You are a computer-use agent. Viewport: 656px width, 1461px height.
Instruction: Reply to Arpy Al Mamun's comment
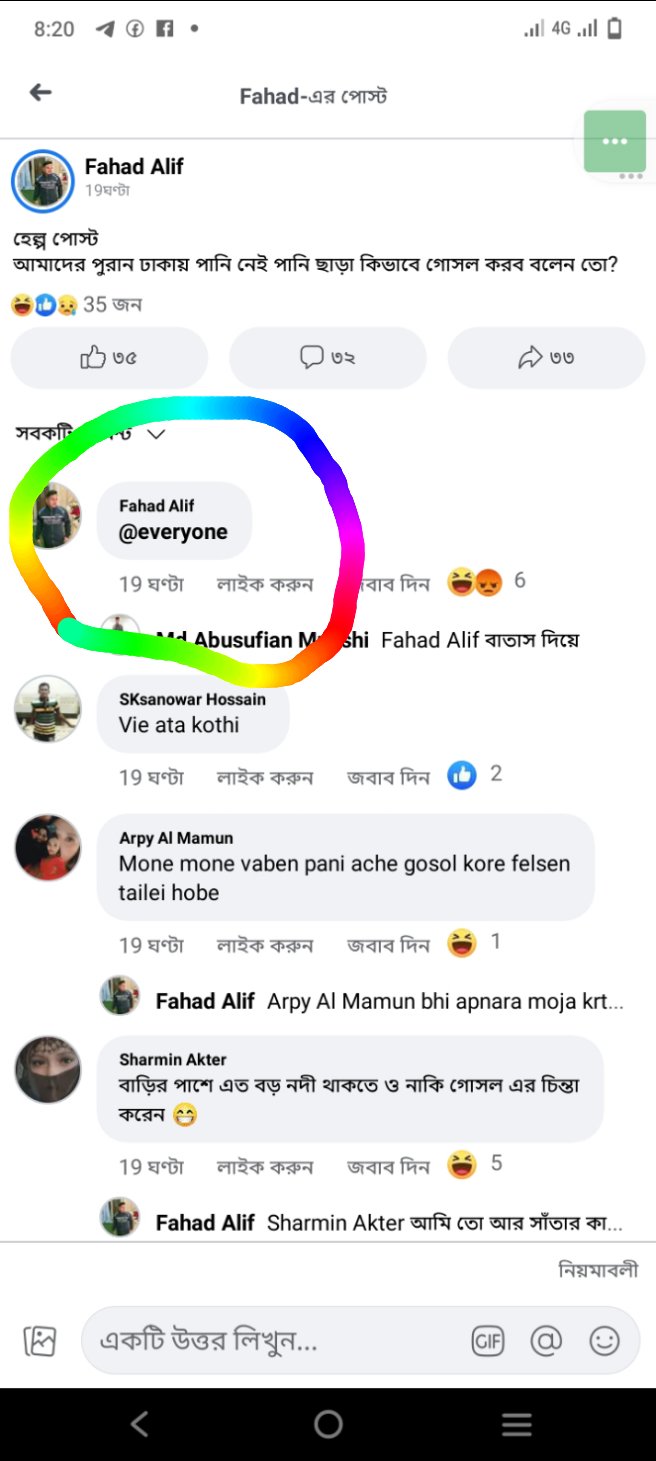point(388,945)
